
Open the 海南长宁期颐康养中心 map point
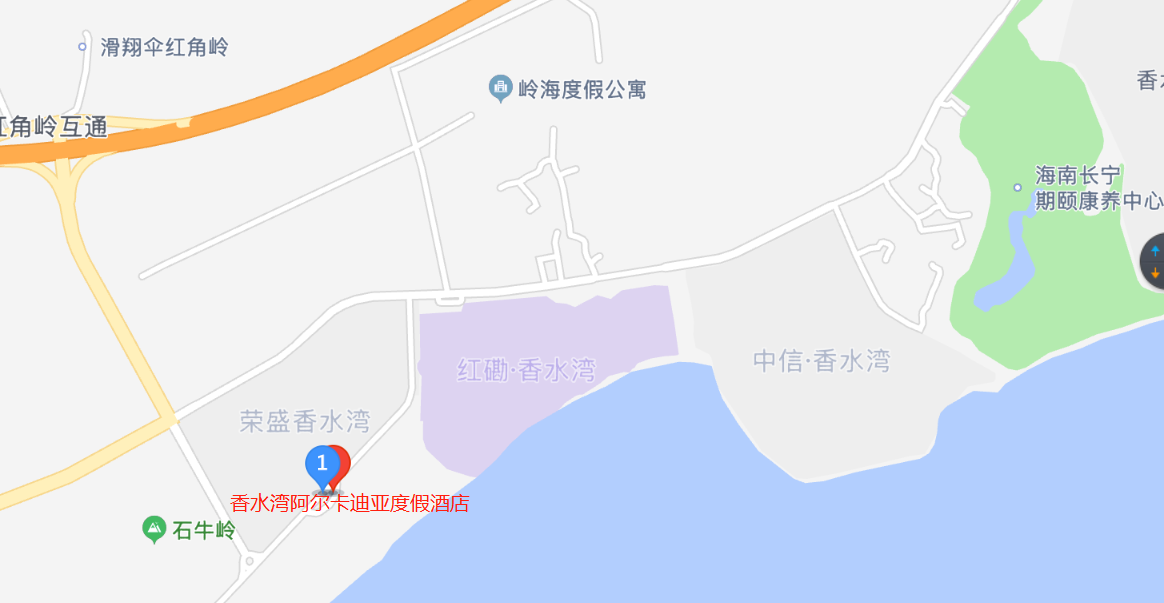(x=1017, y=187)
